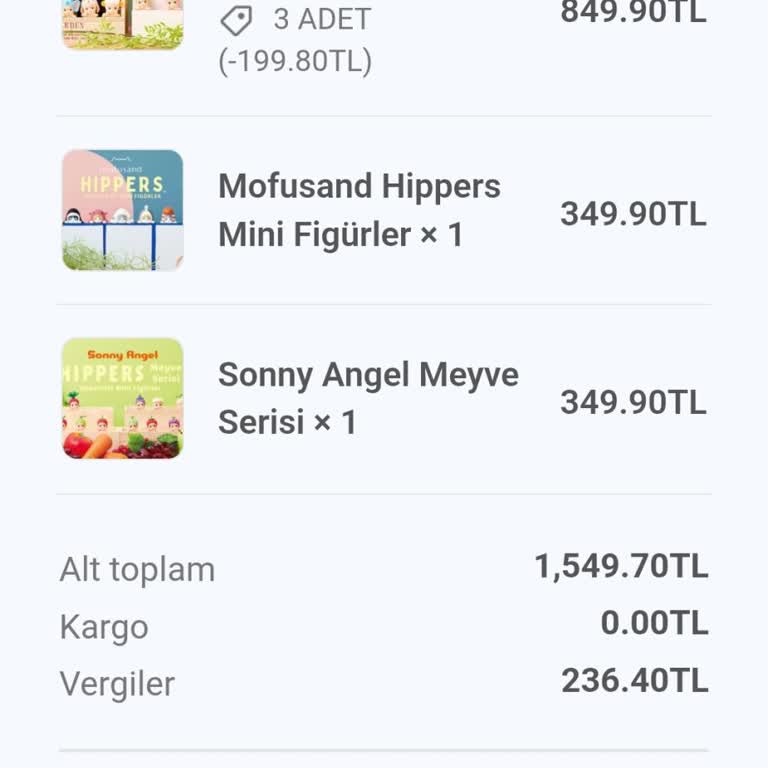Open the Sonny Angel Meyve Serisi item
768x768 pixels.
(368, 398)
